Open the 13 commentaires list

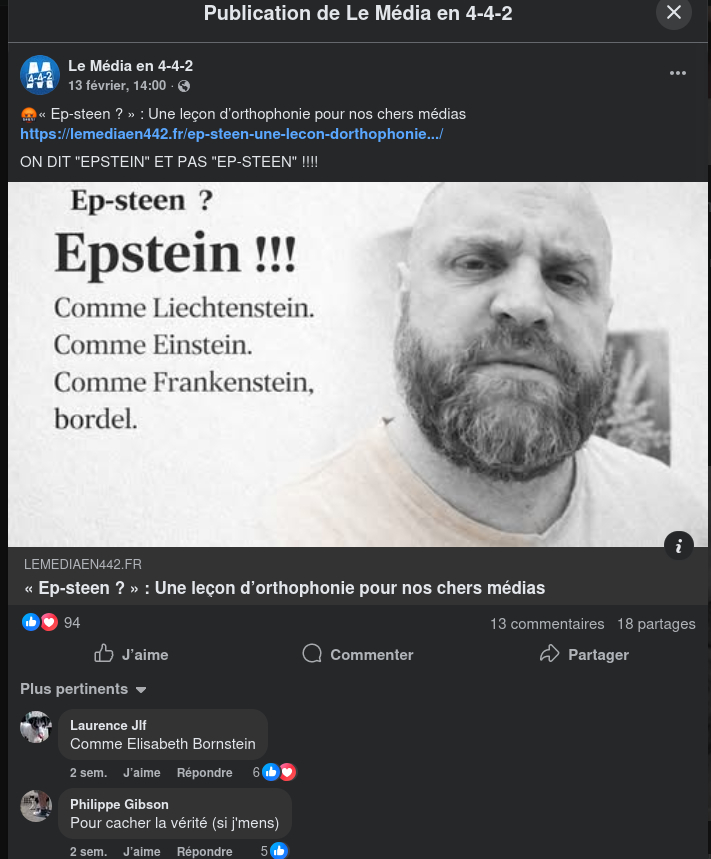(547, 623)
